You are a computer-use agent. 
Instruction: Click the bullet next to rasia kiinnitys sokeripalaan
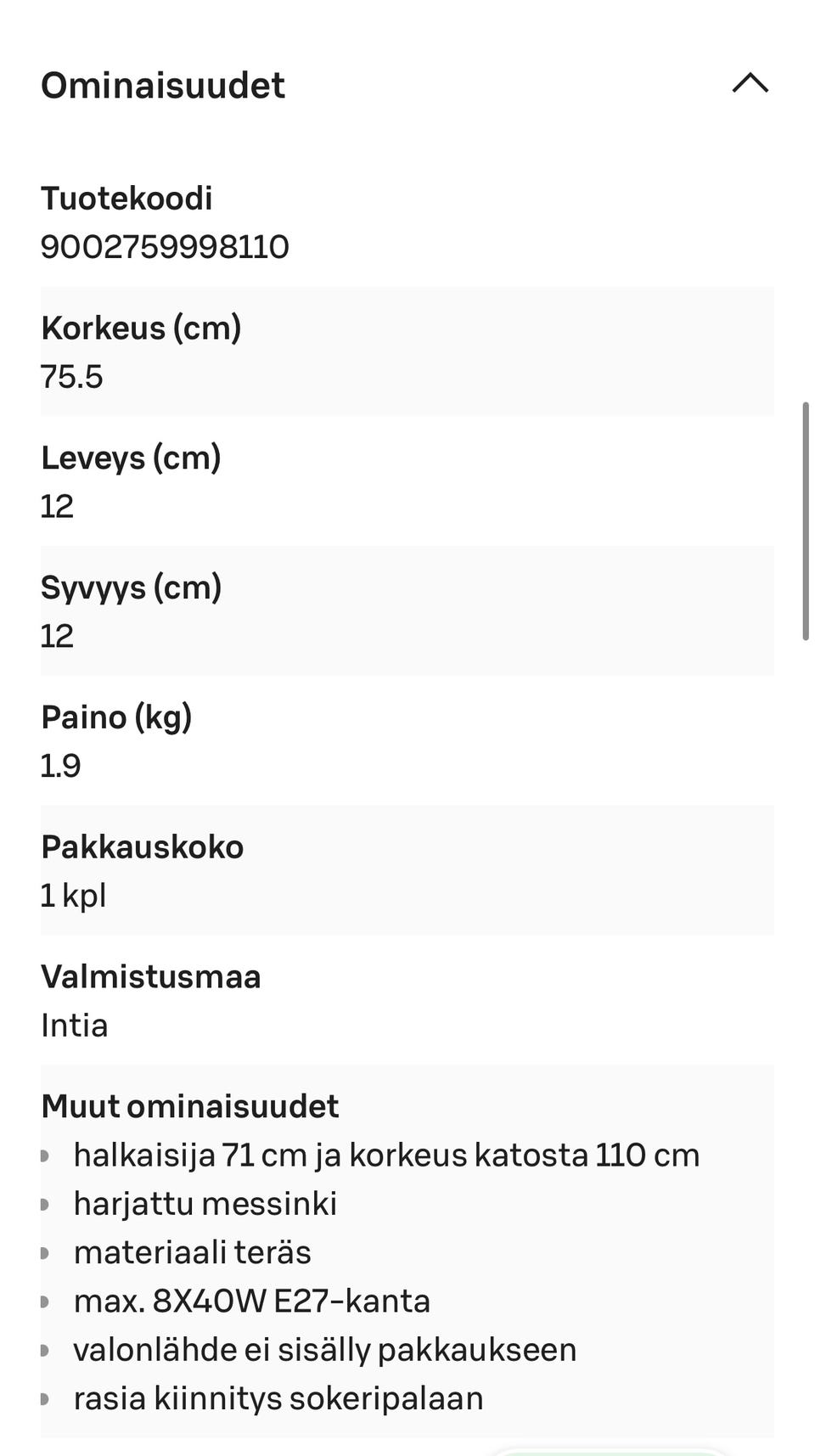(x=47, y=1397)
